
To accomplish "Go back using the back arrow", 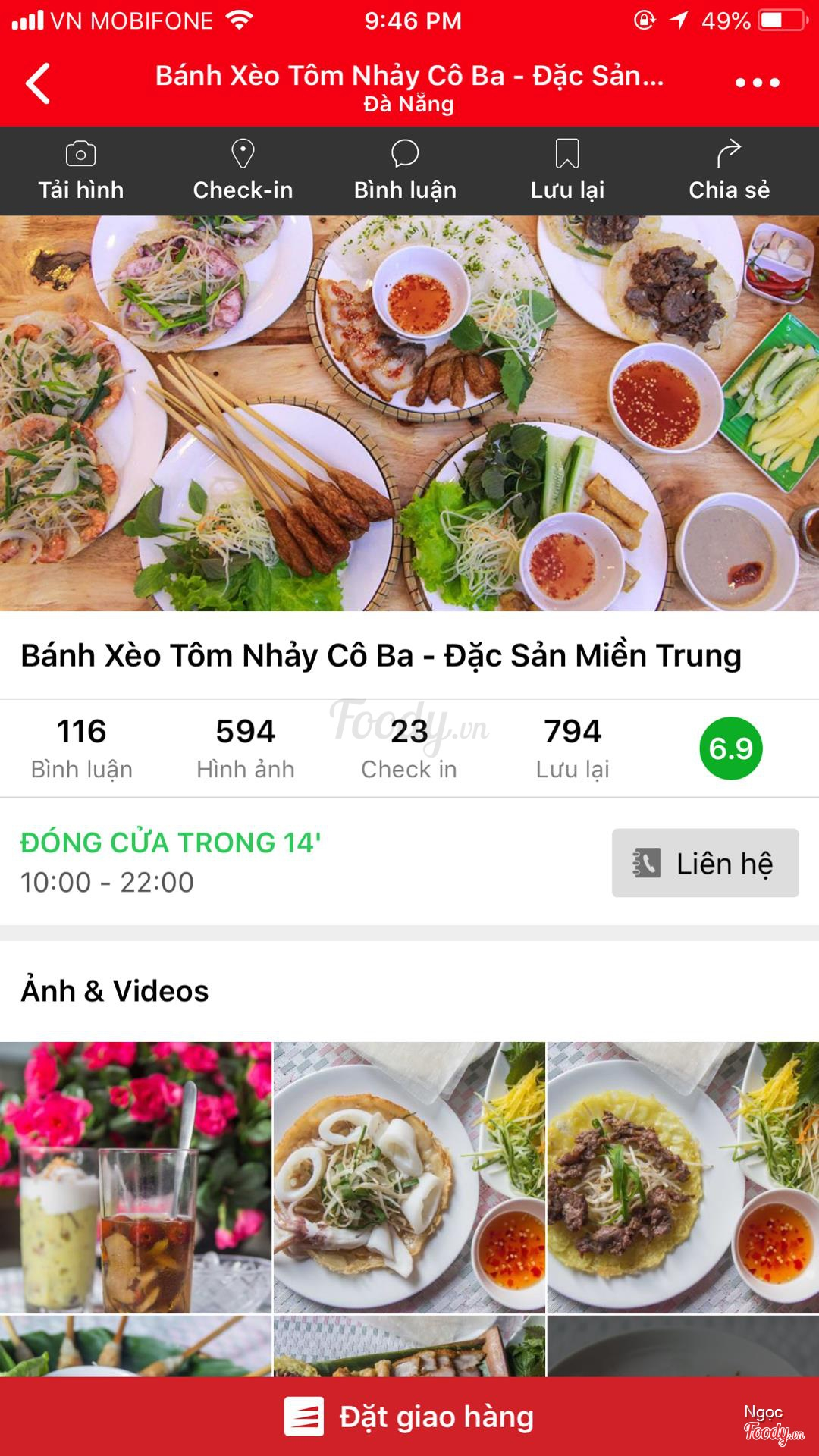I will pos(38,83).
